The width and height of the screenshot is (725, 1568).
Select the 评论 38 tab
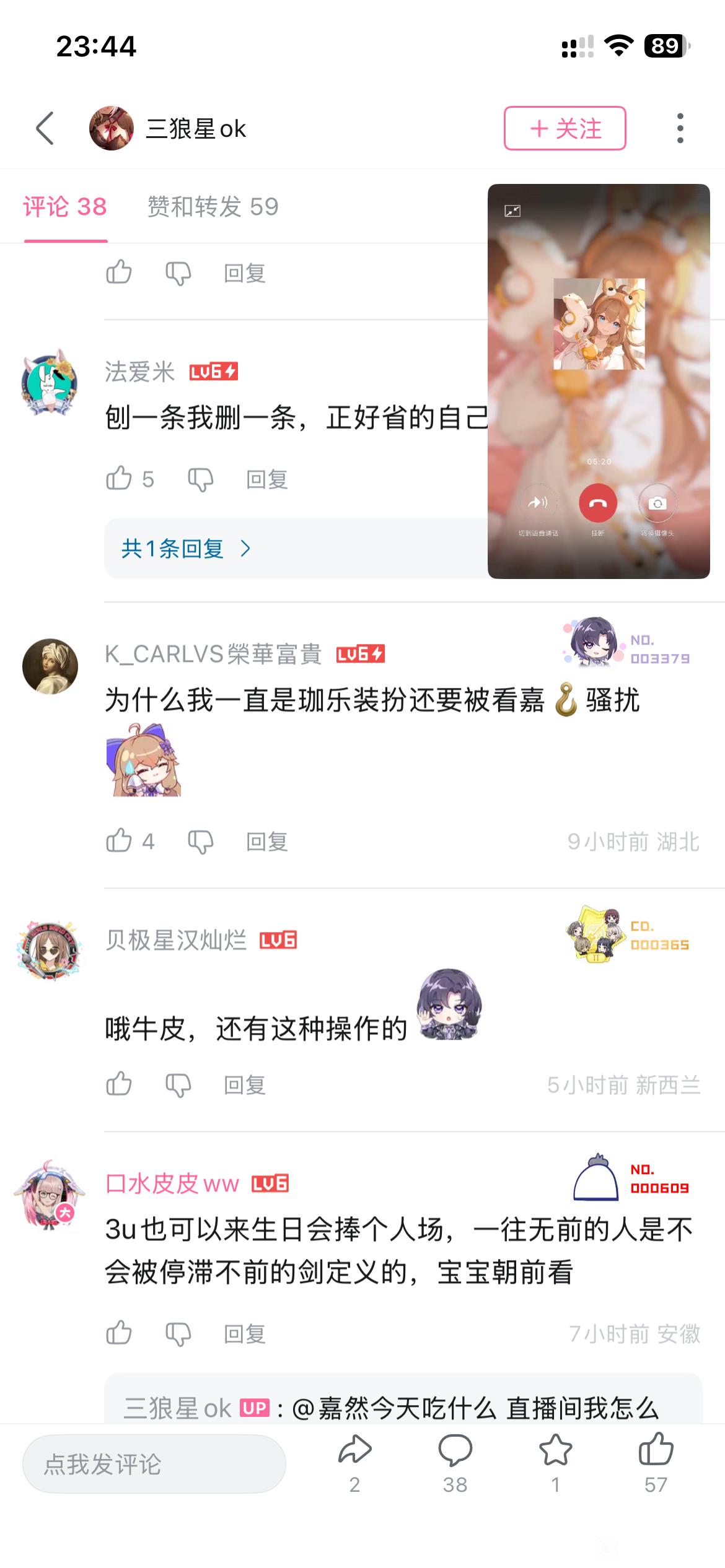click(65, 207)
